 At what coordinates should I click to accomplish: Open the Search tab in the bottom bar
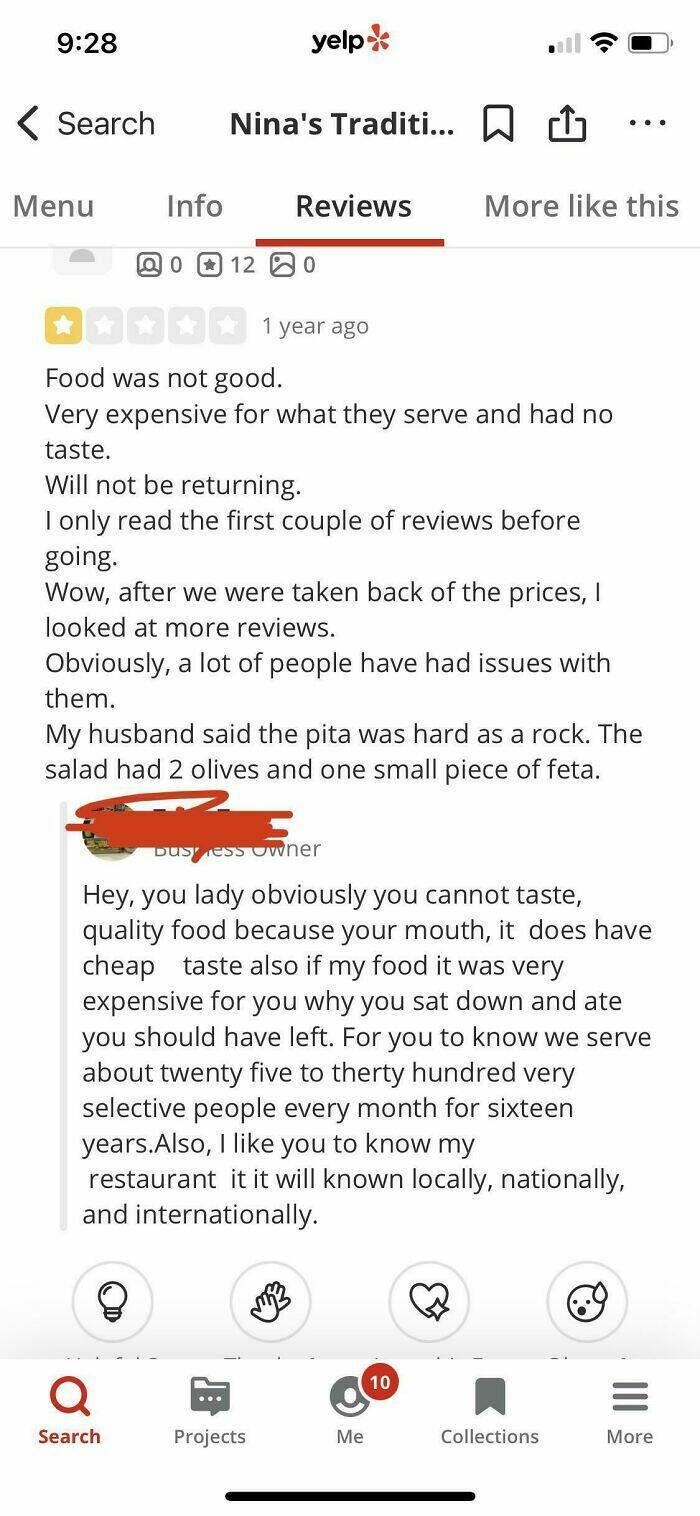click(69, 1409)
